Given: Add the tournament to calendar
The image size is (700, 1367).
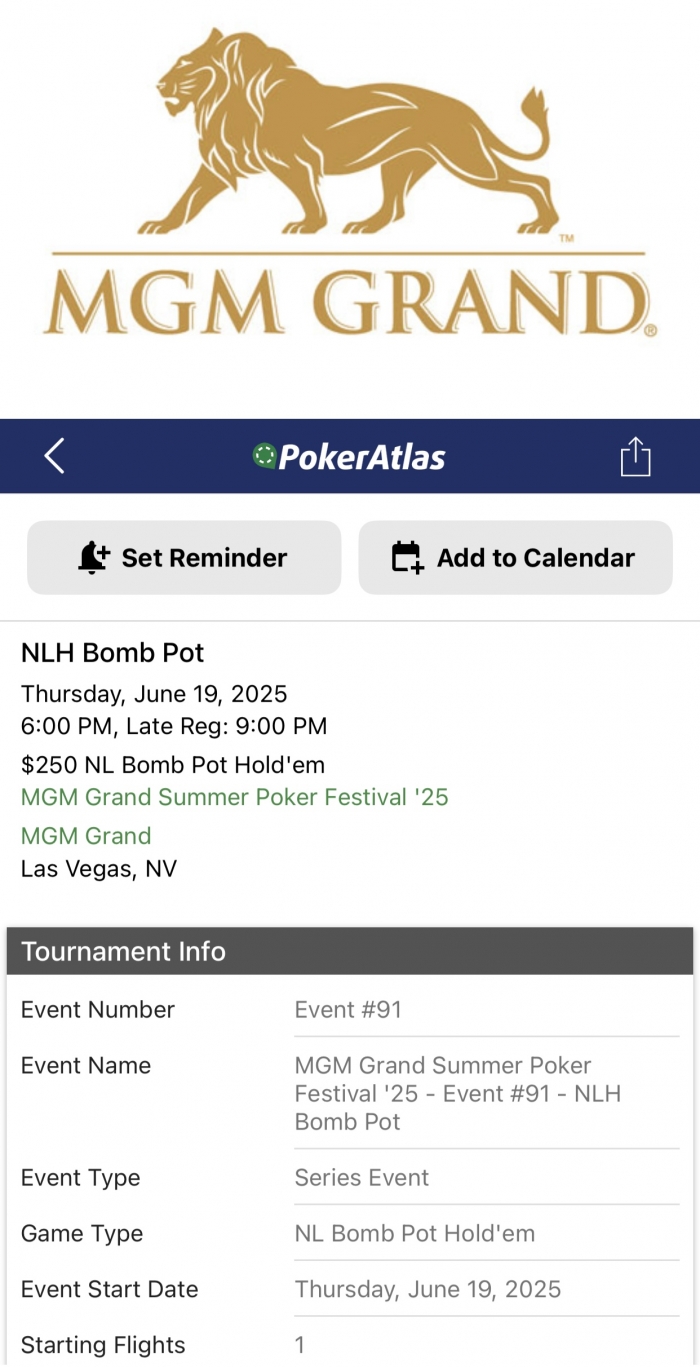Looking at the screenshot, I should click(x=515, y=557).
